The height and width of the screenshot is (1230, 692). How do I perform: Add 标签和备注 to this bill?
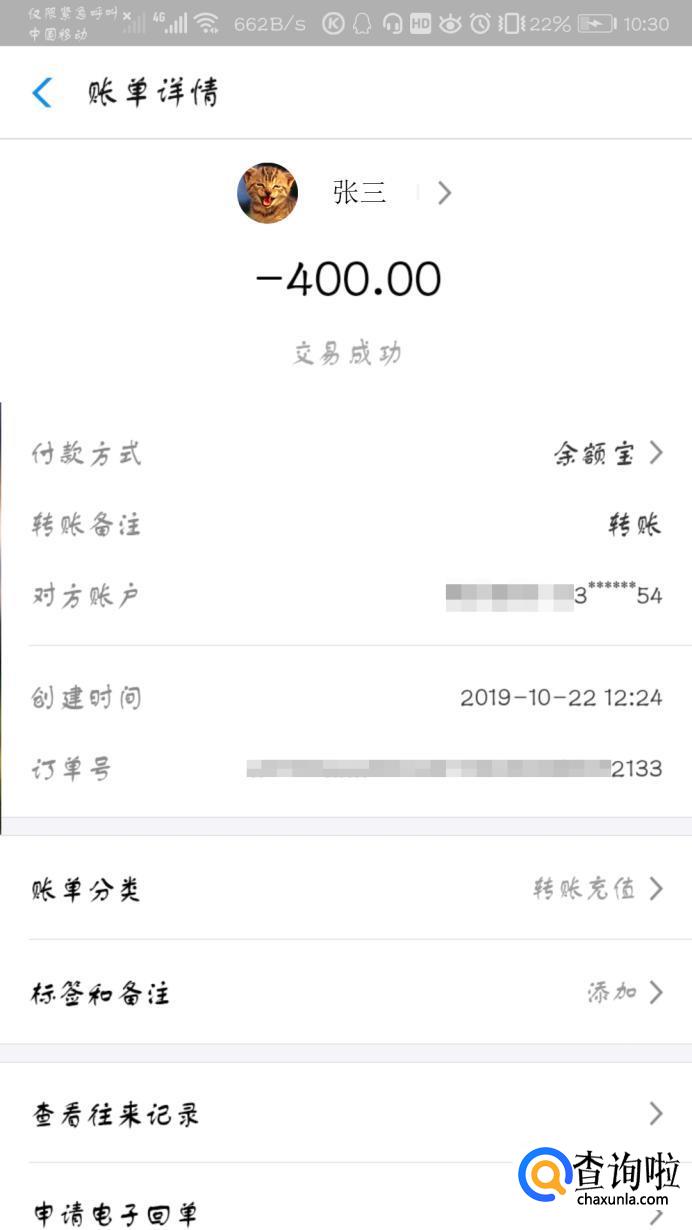point(346,992)
